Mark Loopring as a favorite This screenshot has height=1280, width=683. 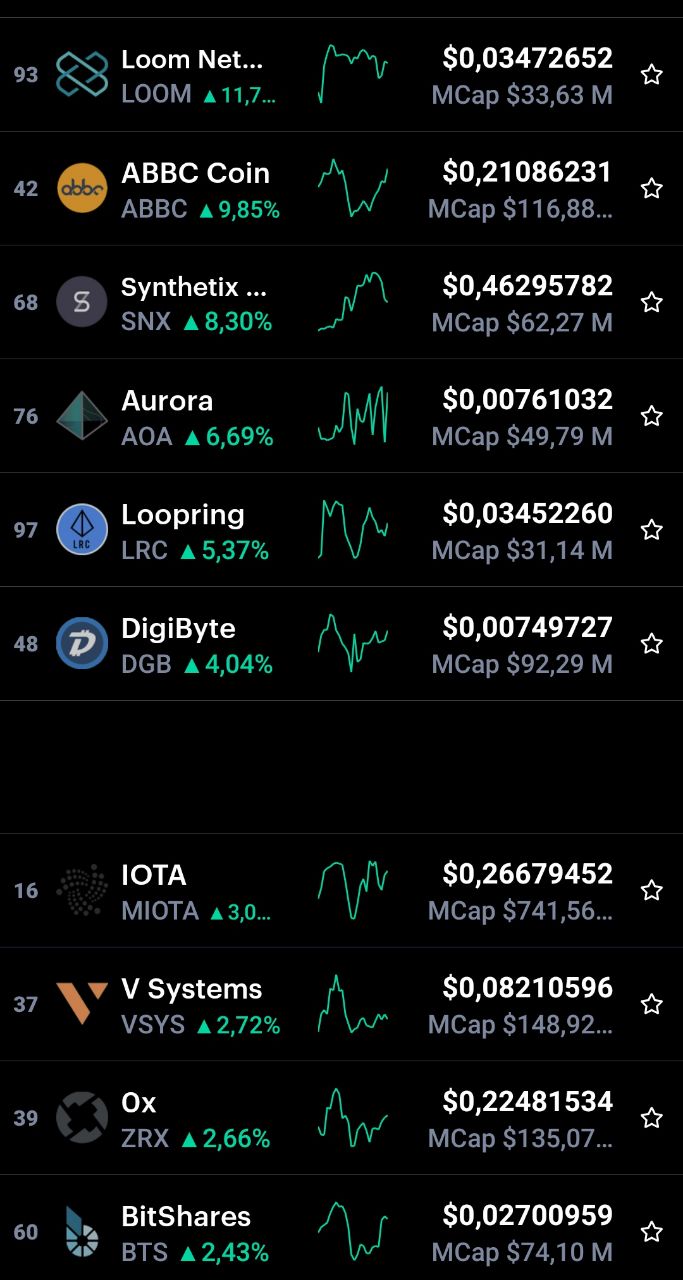click(x=652, y=530)
